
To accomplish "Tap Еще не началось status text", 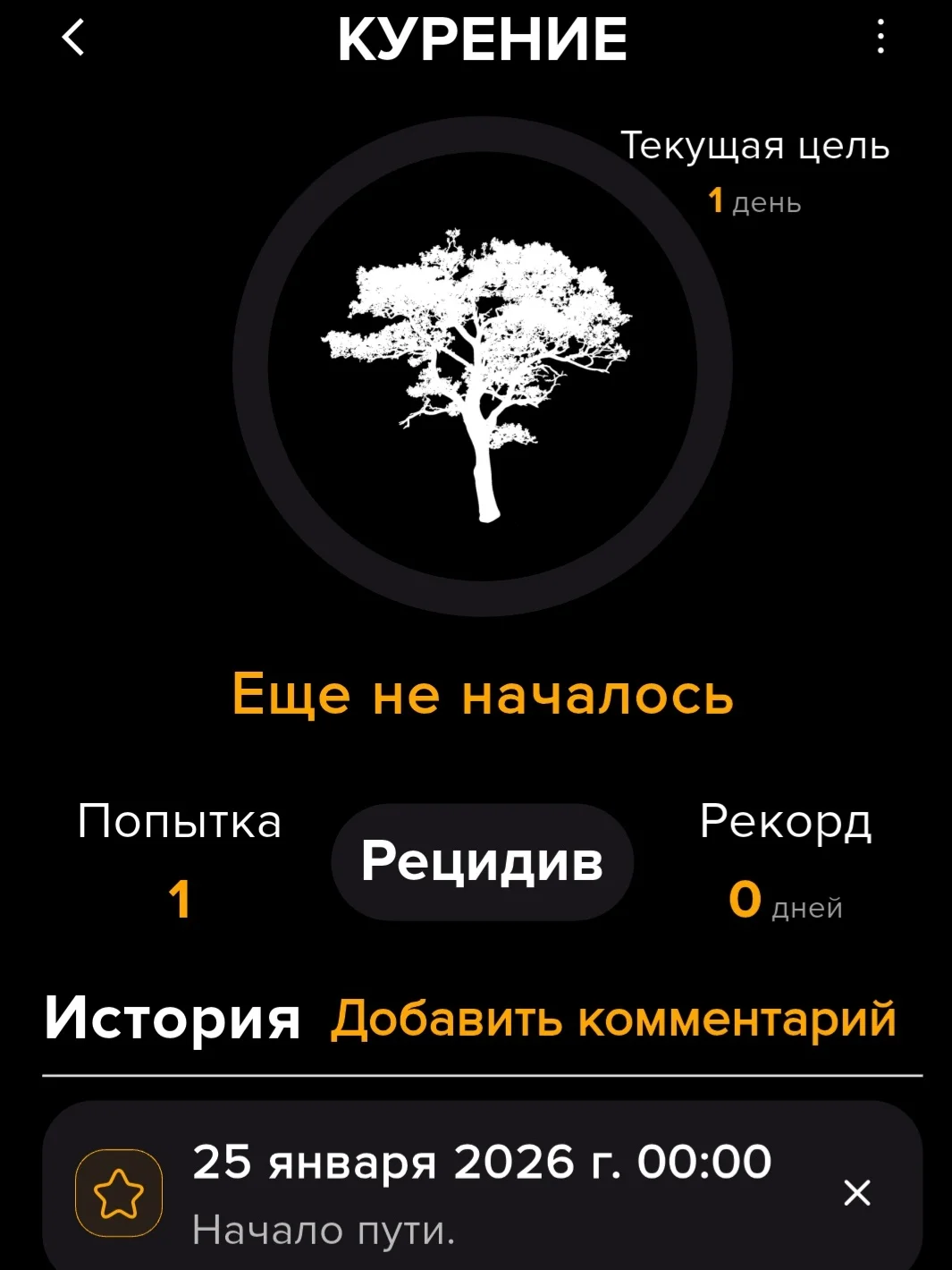I will 481,697.
